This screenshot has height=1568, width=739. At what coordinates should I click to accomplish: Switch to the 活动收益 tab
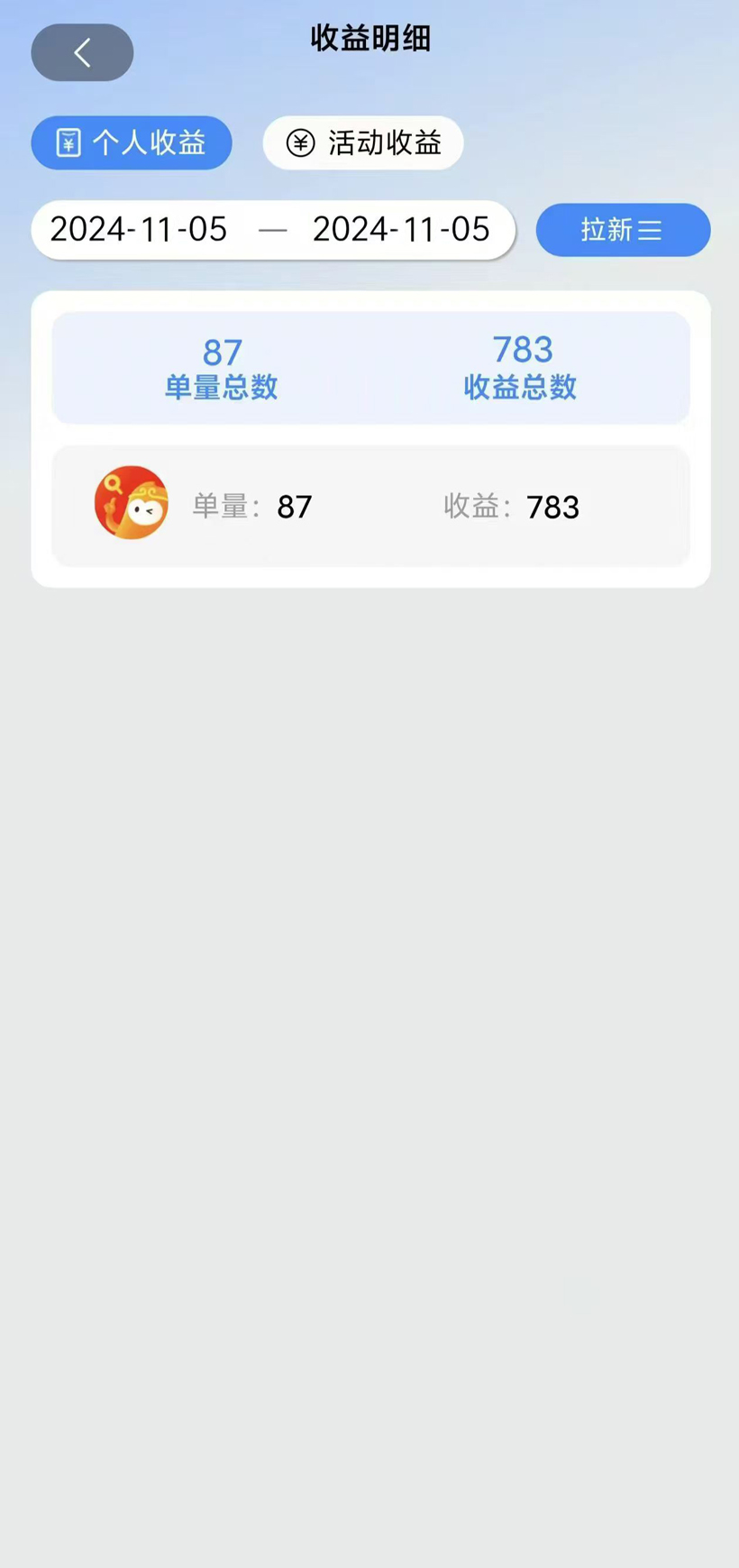[x=363, y=142]
